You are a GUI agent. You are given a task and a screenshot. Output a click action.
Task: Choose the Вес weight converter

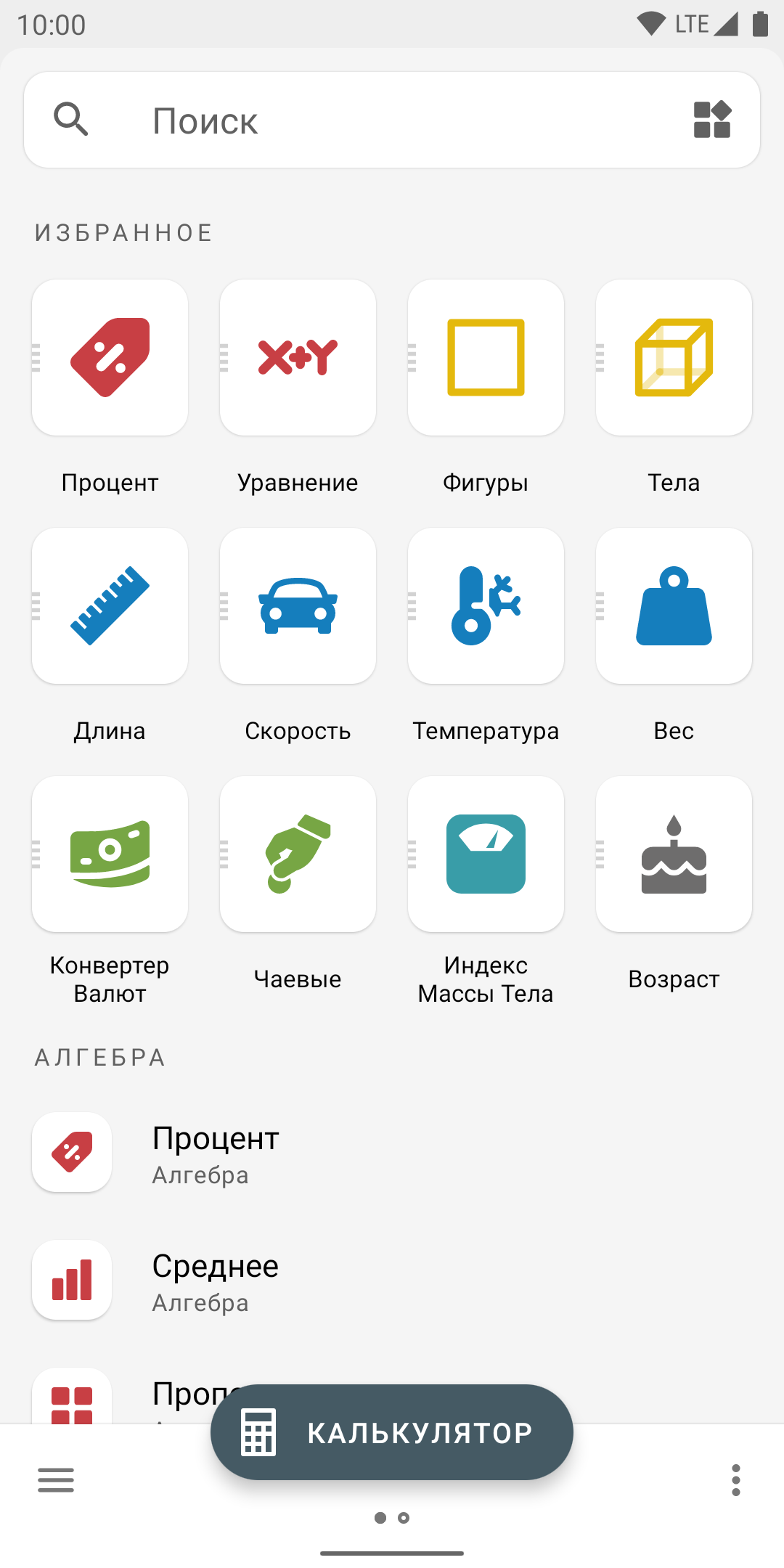[674, 606]
